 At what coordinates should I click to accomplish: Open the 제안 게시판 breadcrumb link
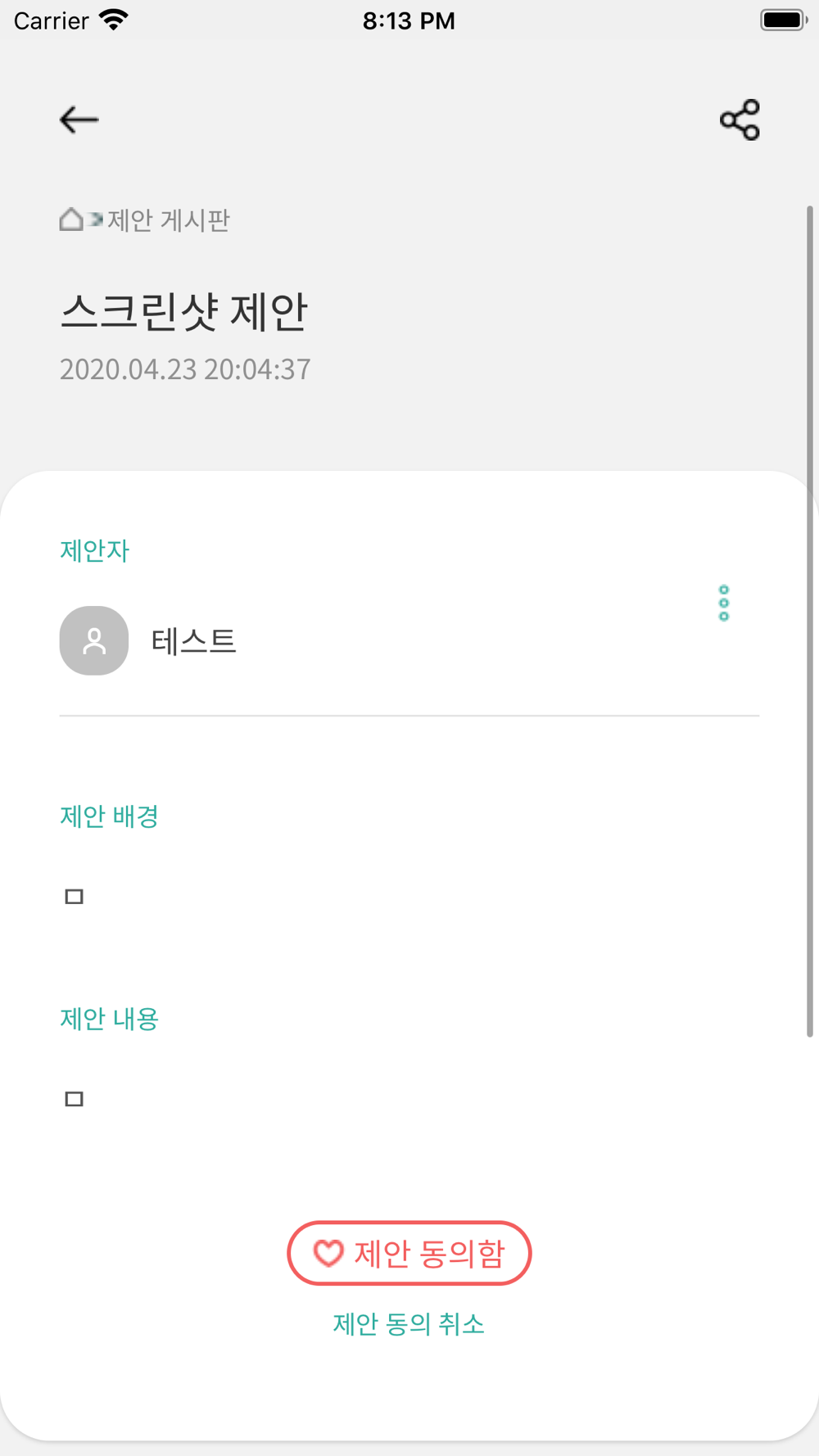(169, 220)
